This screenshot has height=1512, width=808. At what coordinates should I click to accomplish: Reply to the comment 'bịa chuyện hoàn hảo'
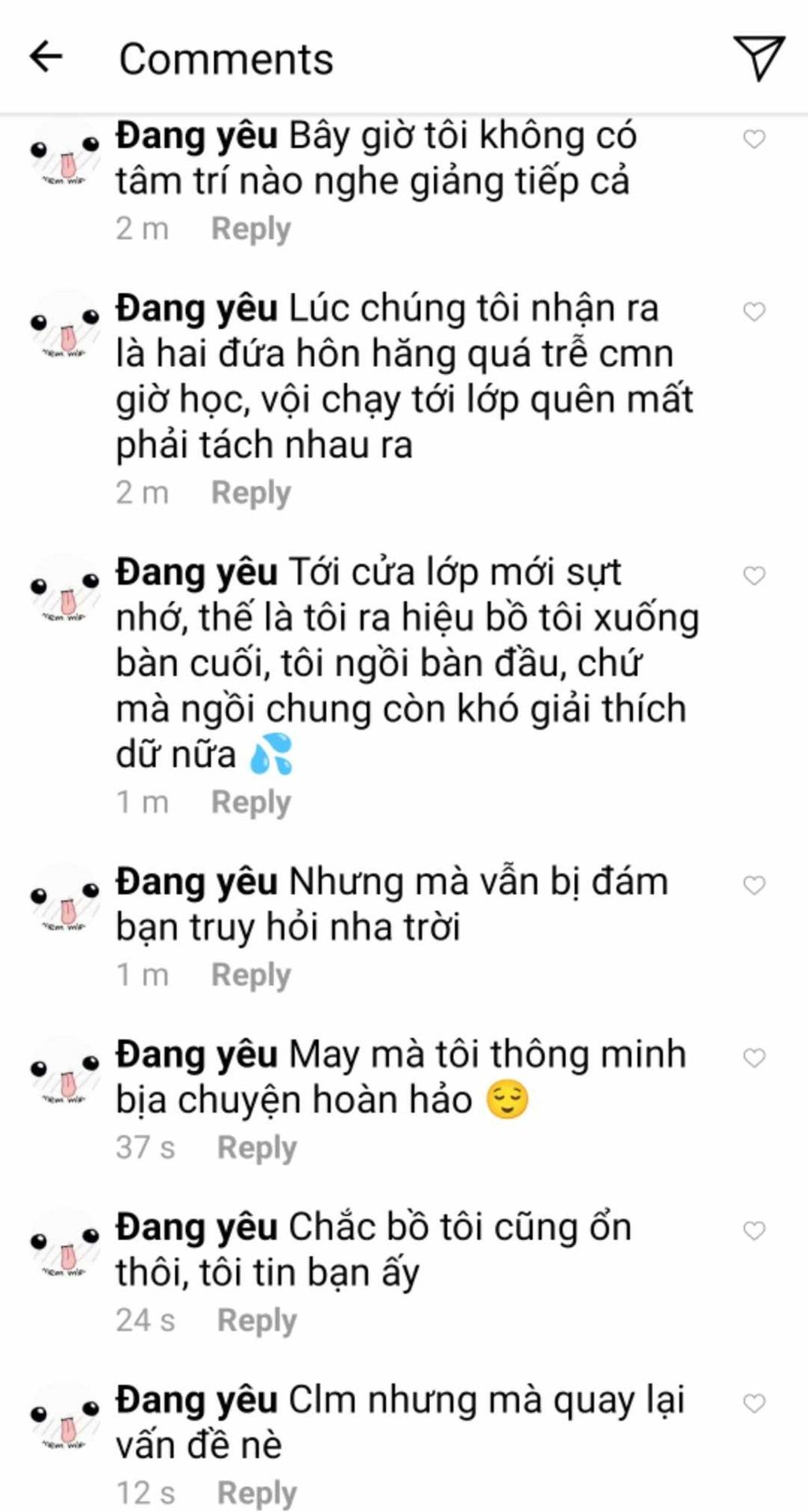pyautogui.click(x=257, y=1147)
